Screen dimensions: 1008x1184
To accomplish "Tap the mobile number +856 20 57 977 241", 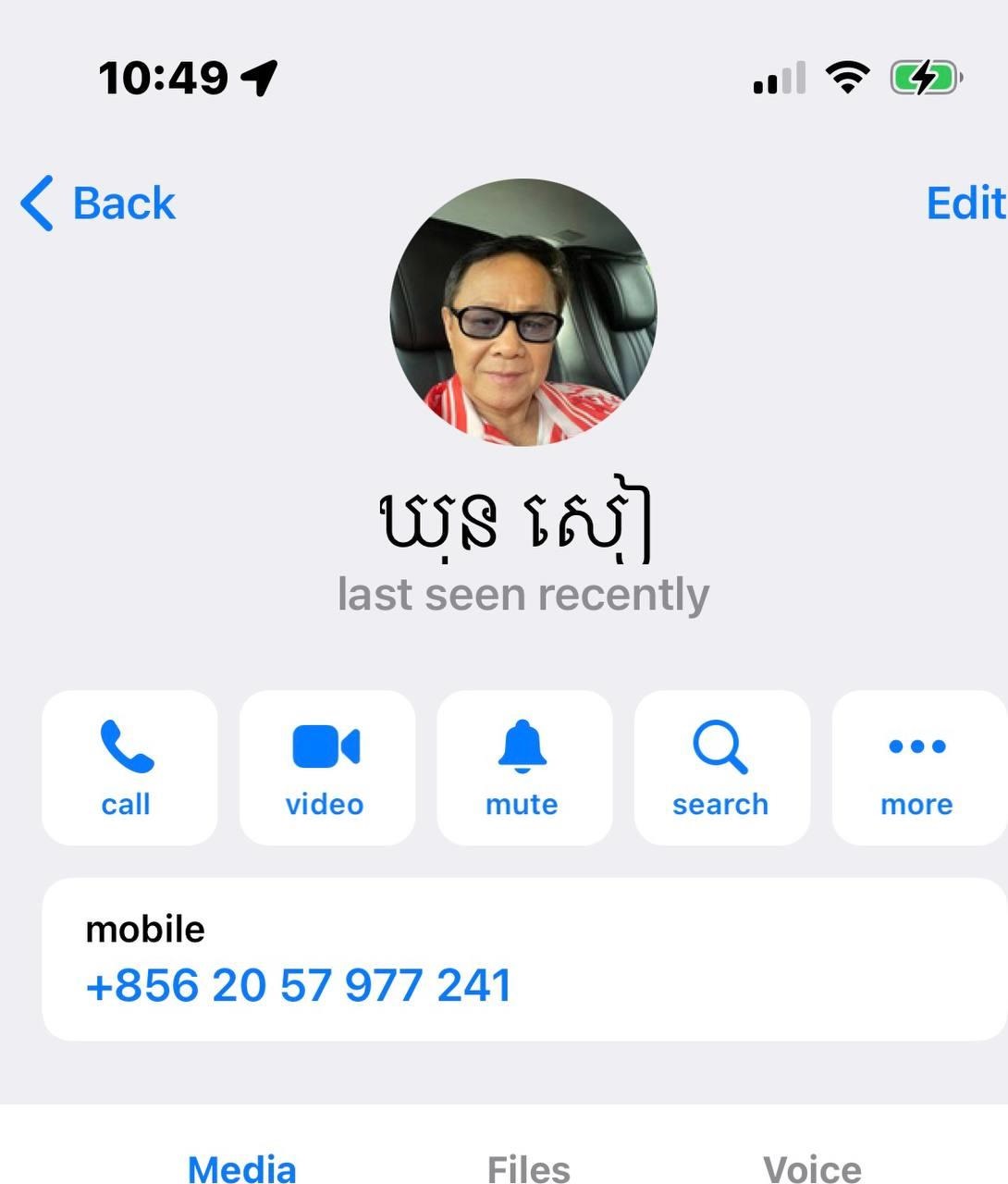I will tap(298, 985).
